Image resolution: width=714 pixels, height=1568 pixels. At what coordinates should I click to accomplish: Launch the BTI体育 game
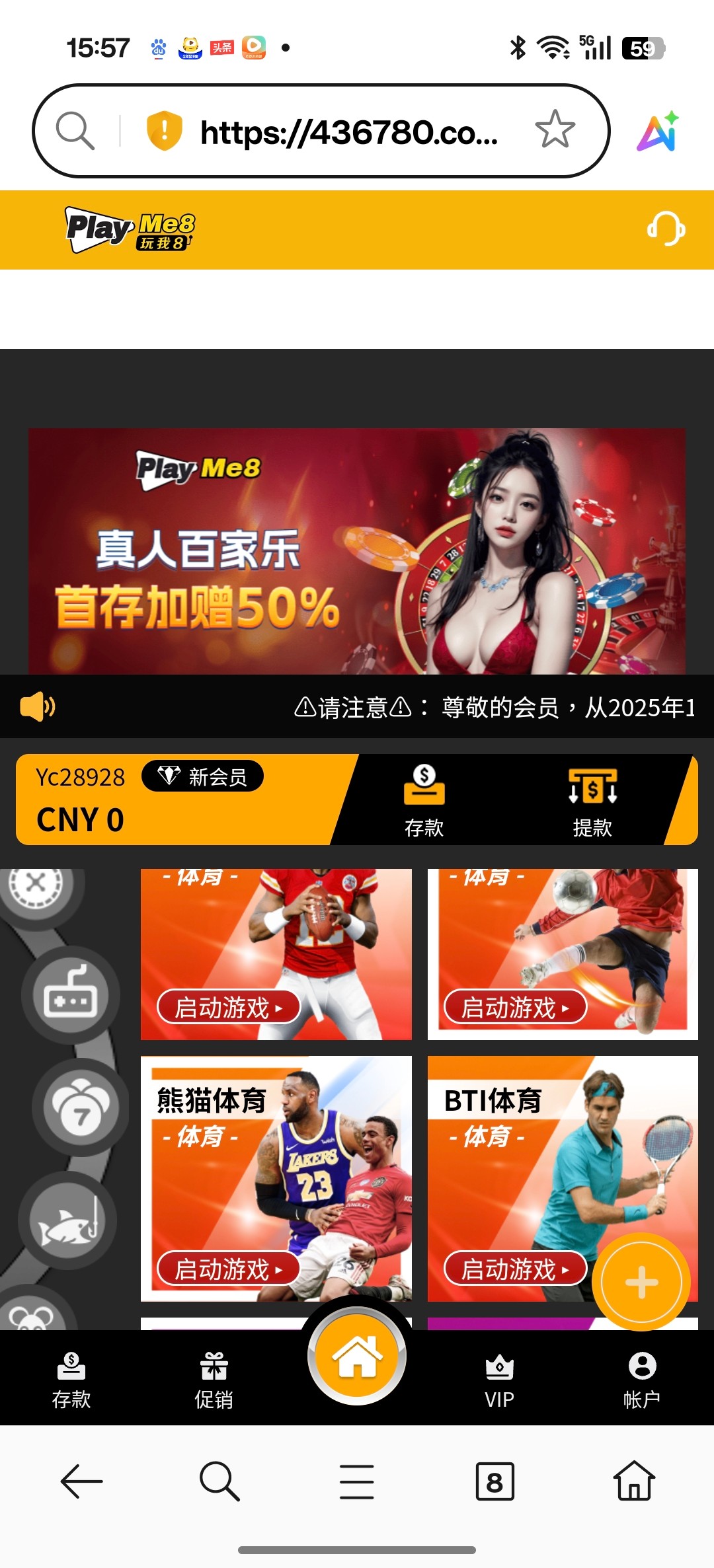[x=515, y=1268]
